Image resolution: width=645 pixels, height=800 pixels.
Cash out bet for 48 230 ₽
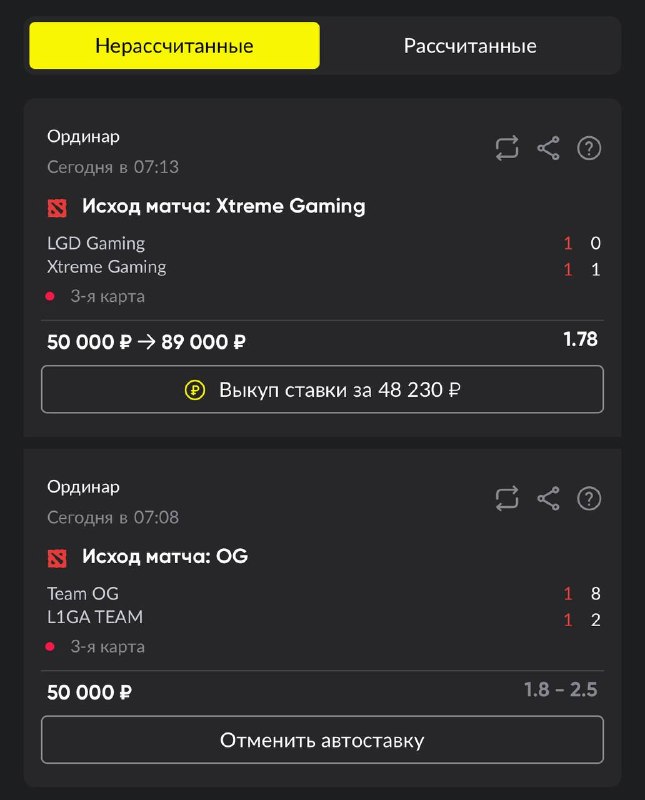(322, 390)
